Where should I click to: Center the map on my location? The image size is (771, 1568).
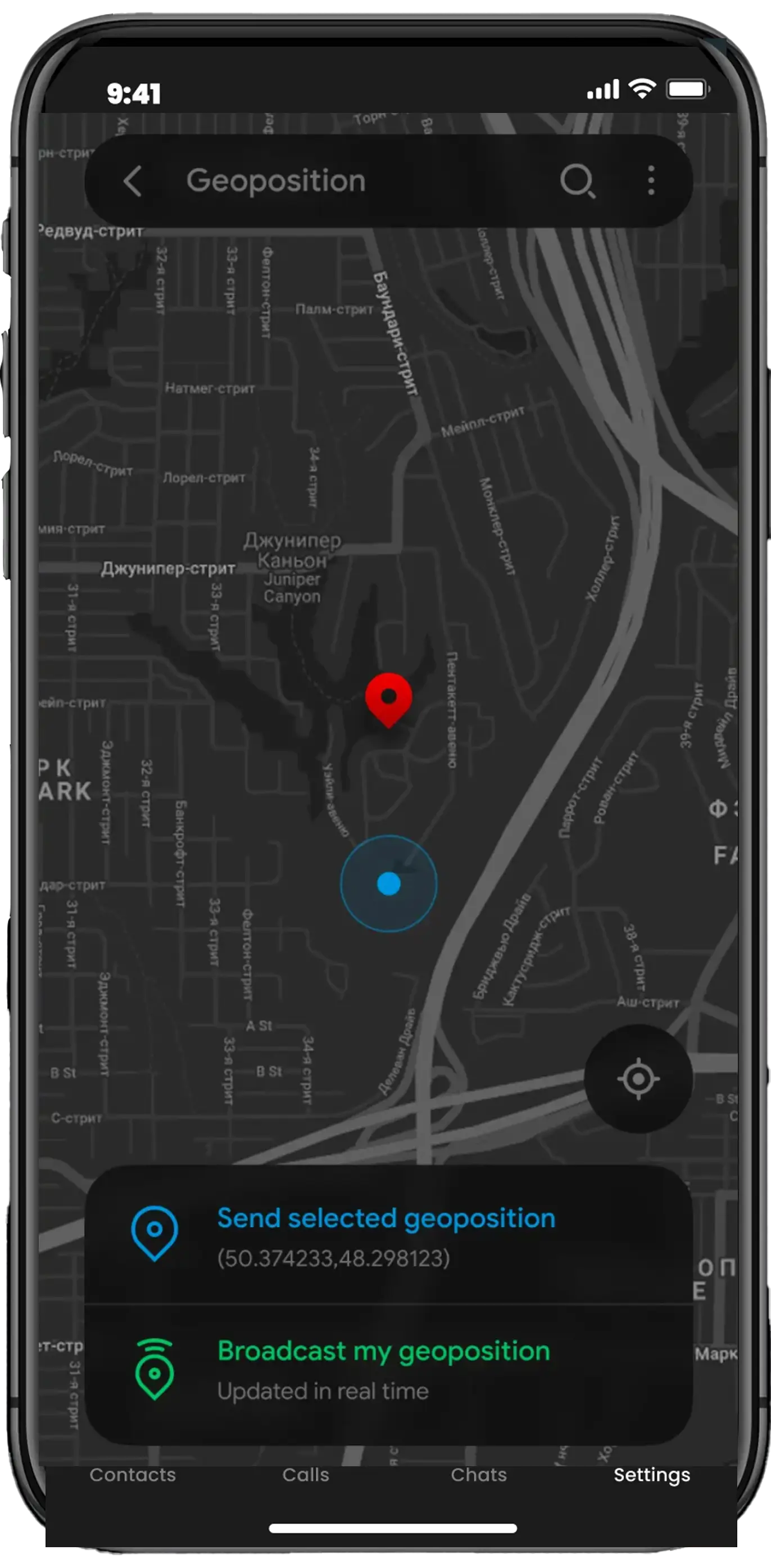(x=638, y=1078)
